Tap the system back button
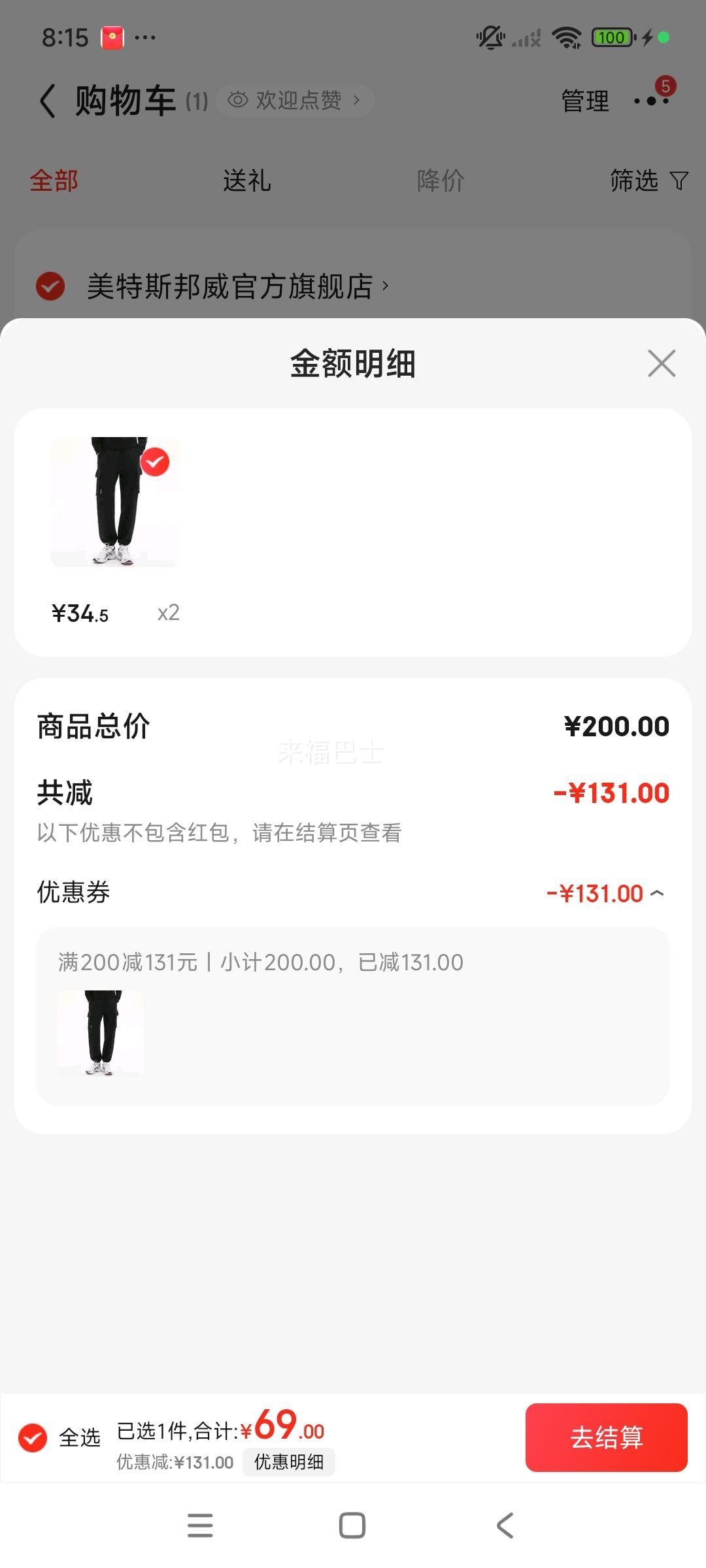This screenshot has width=706, height=1568. point(505,1526)
